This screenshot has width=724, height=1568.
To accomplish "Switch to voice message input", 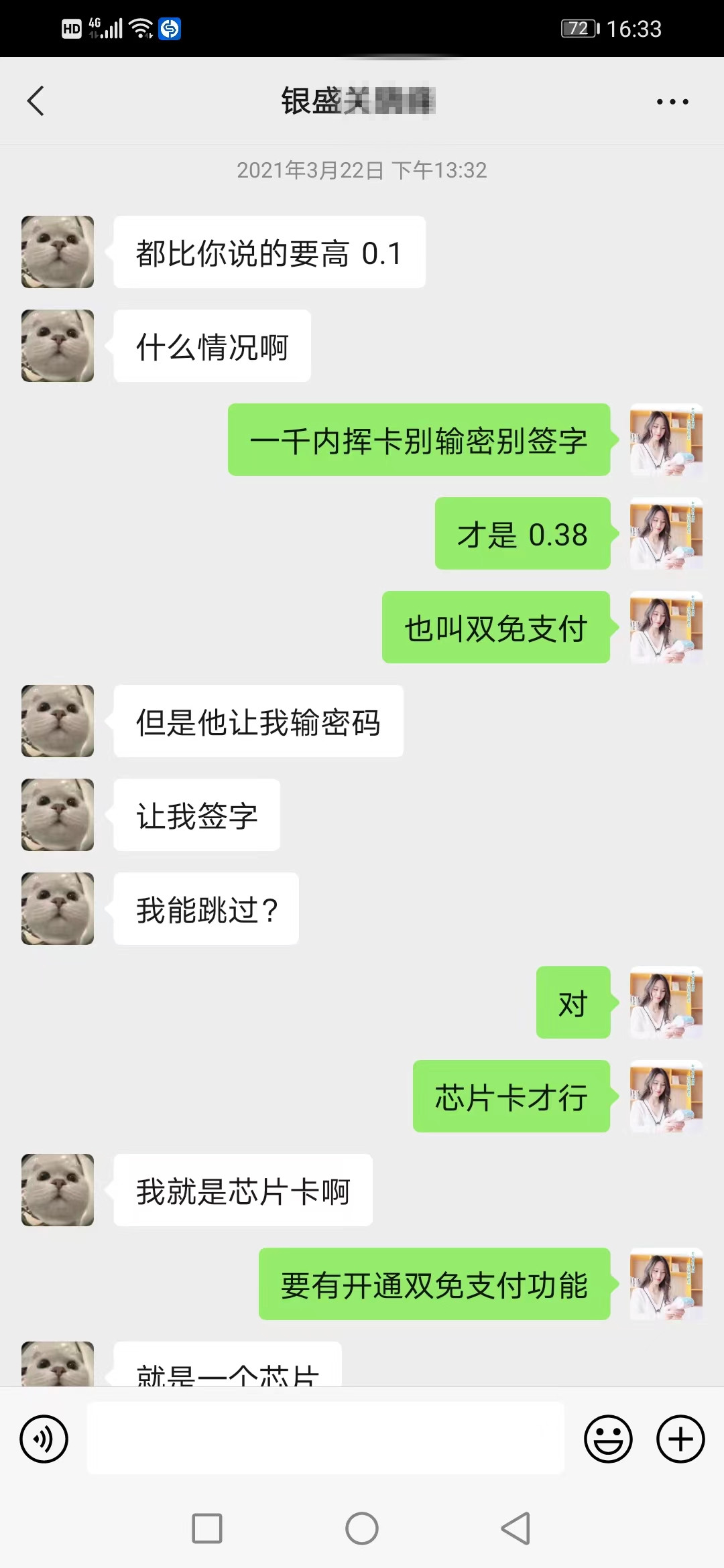I will point(44,1439).
